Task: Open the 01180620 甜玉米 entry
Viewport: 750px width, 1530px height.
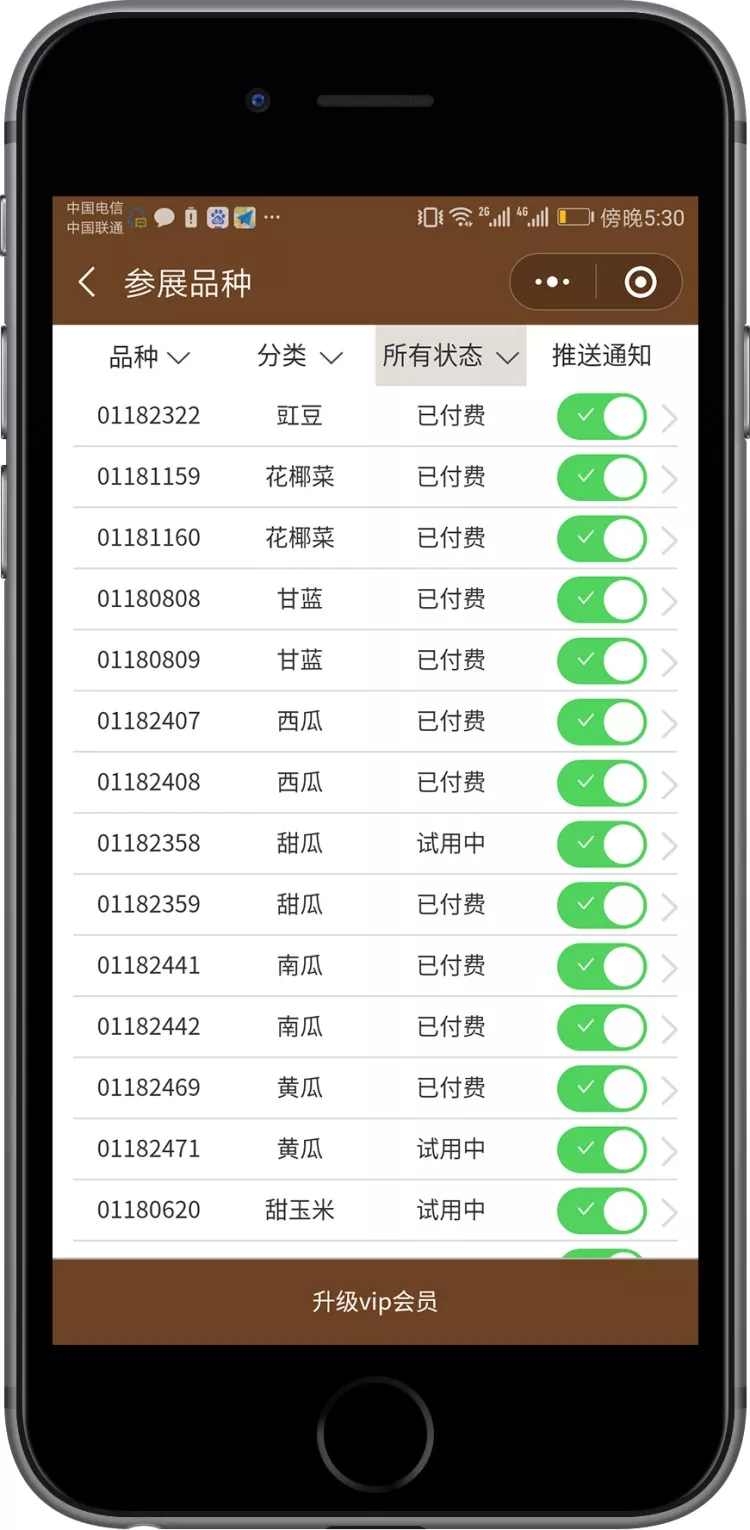Action: 668,1211
